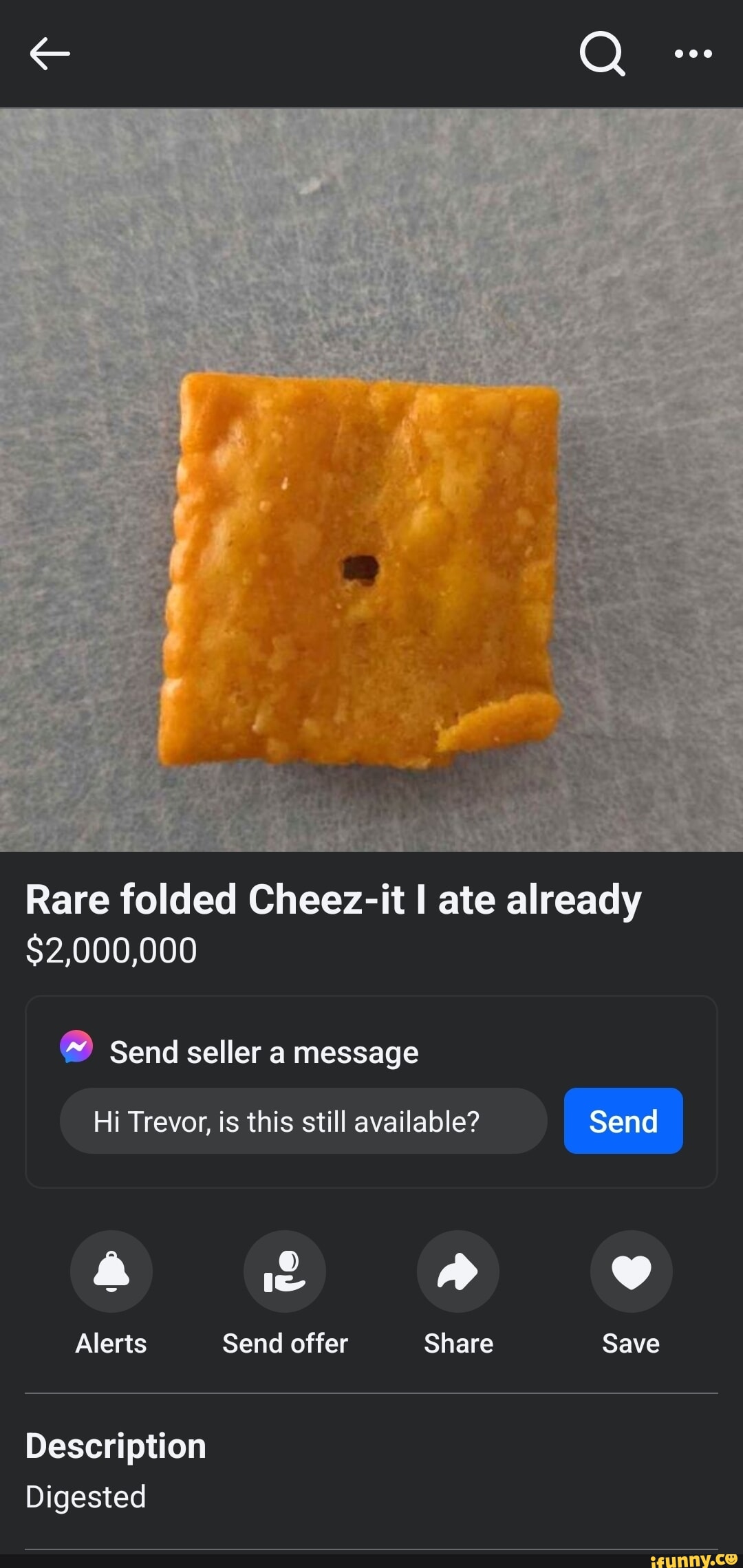
Task: Open search with the magnifier icon
Action: [602, 54]
